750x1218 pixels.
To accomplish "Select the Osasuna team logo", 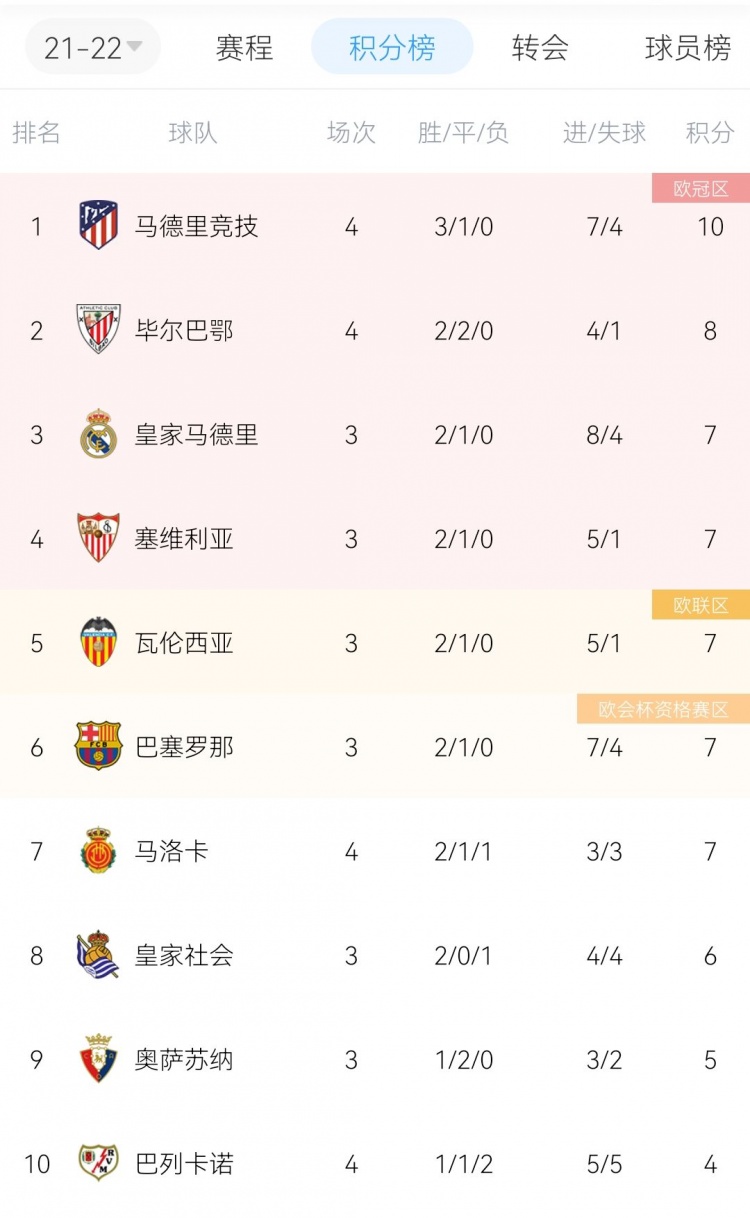I will (x=97, y=1059).
